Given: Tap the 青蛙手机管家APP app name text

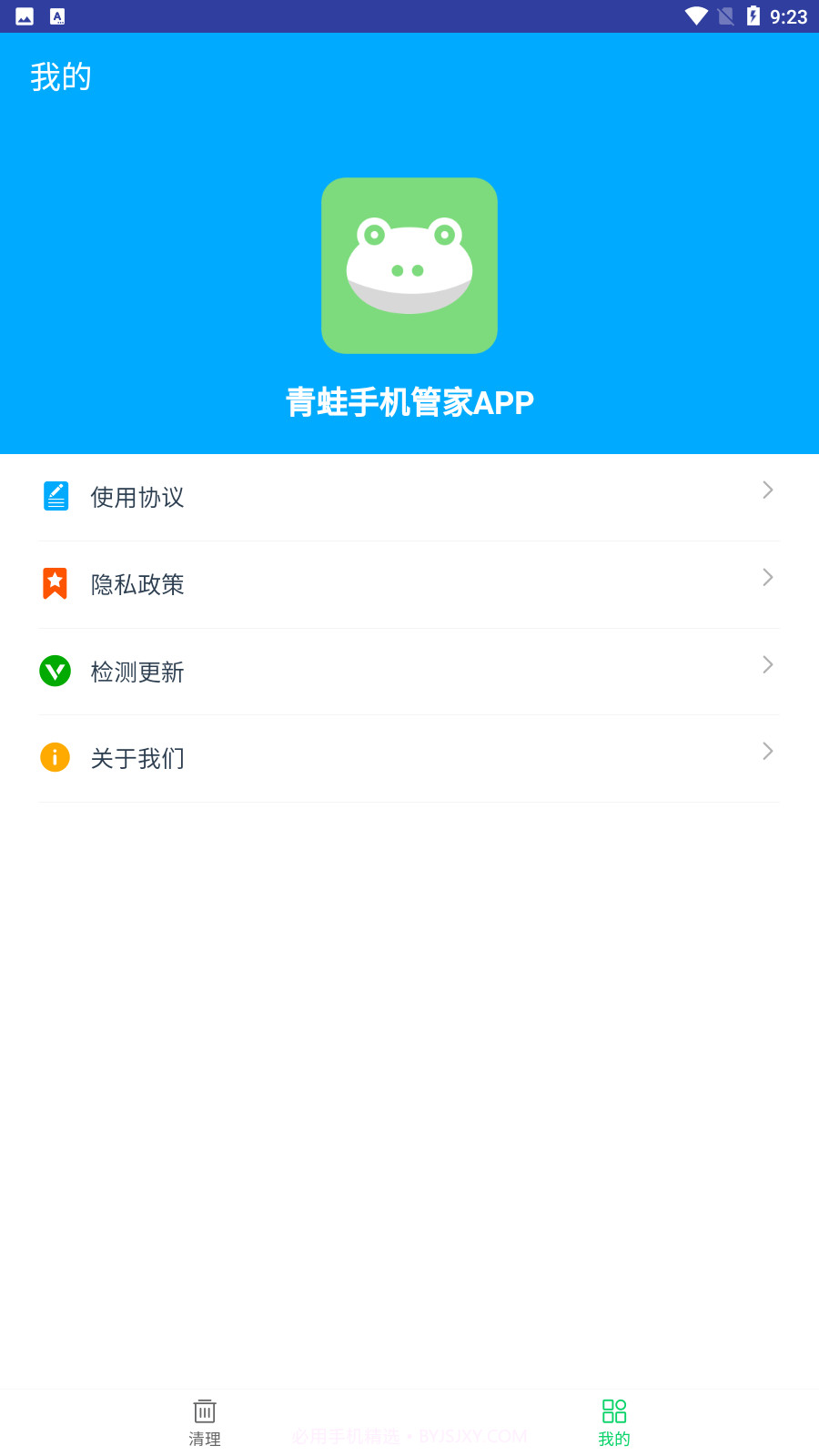Looking at the screenshot, I should point(409,401).
